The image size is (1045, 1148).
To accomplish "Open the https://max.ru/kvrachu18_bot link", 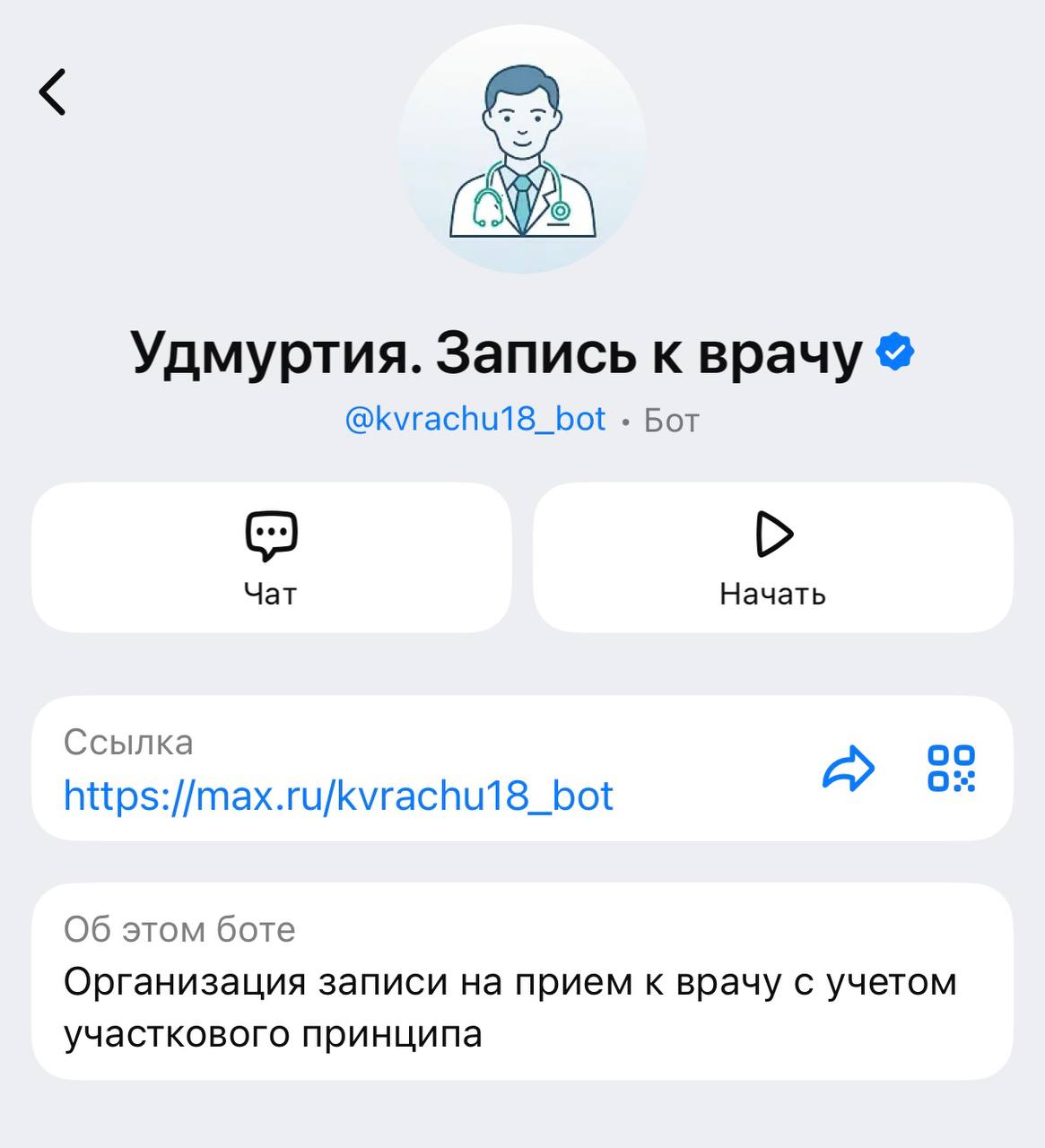I will click(338, 796).
